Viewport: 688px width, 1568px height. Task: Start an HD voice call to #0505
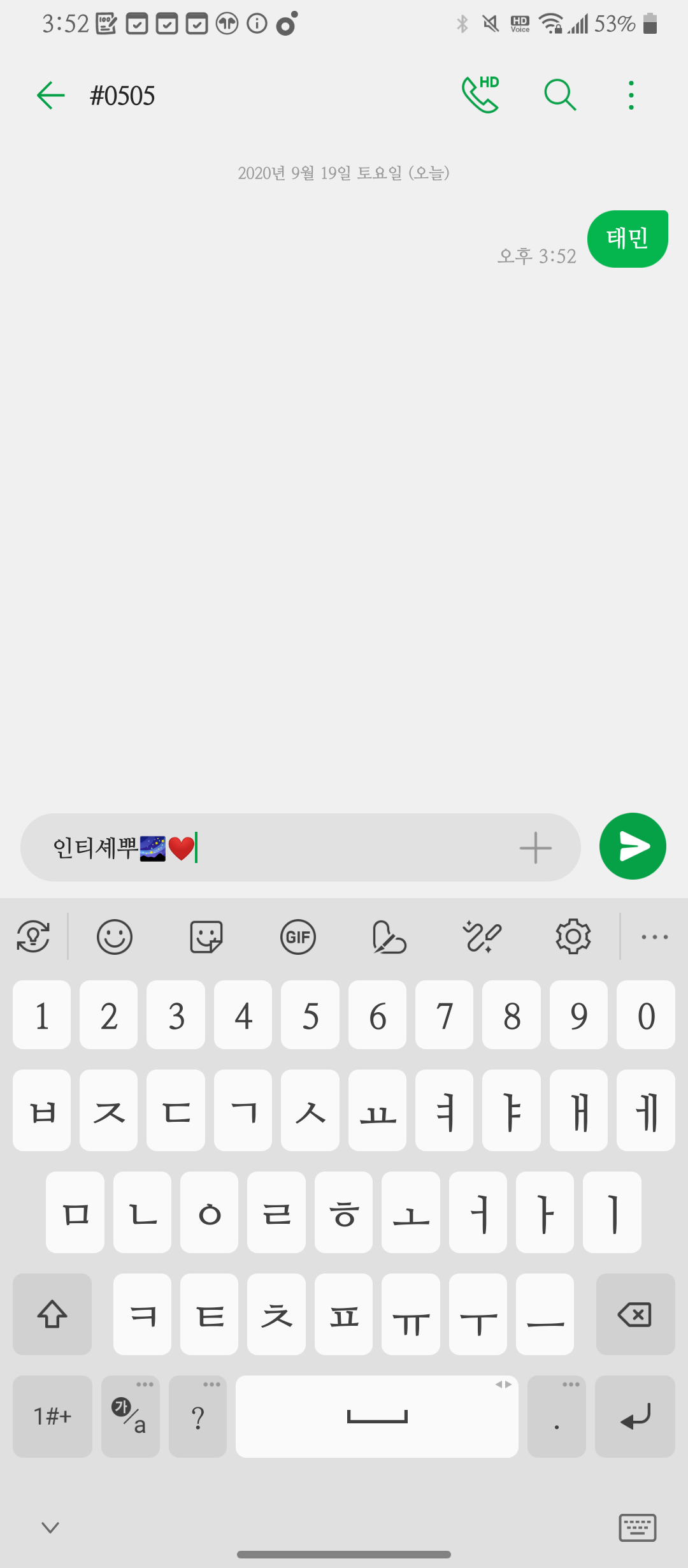pyautogui.click(x=479, y=94)
